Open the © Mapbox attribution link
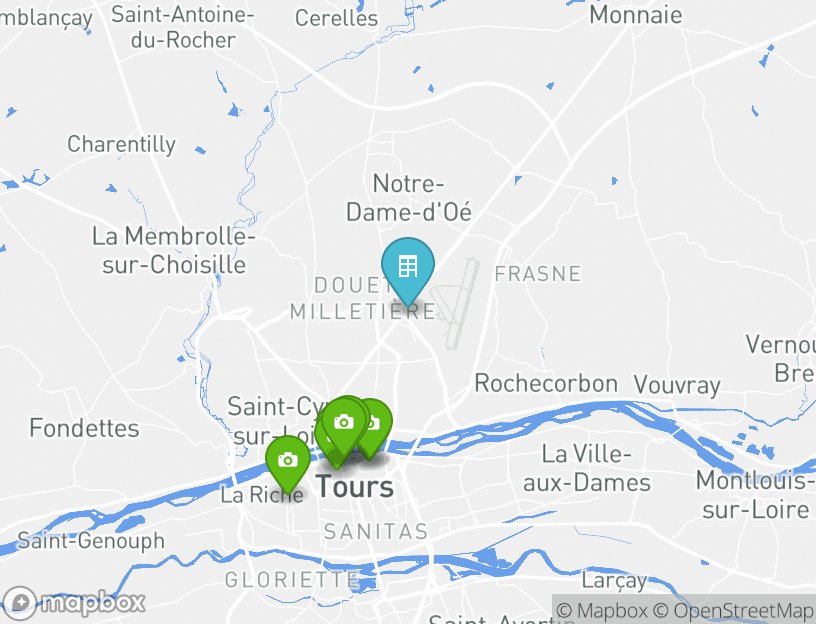816x624 pixels. (x=602, y=610)
